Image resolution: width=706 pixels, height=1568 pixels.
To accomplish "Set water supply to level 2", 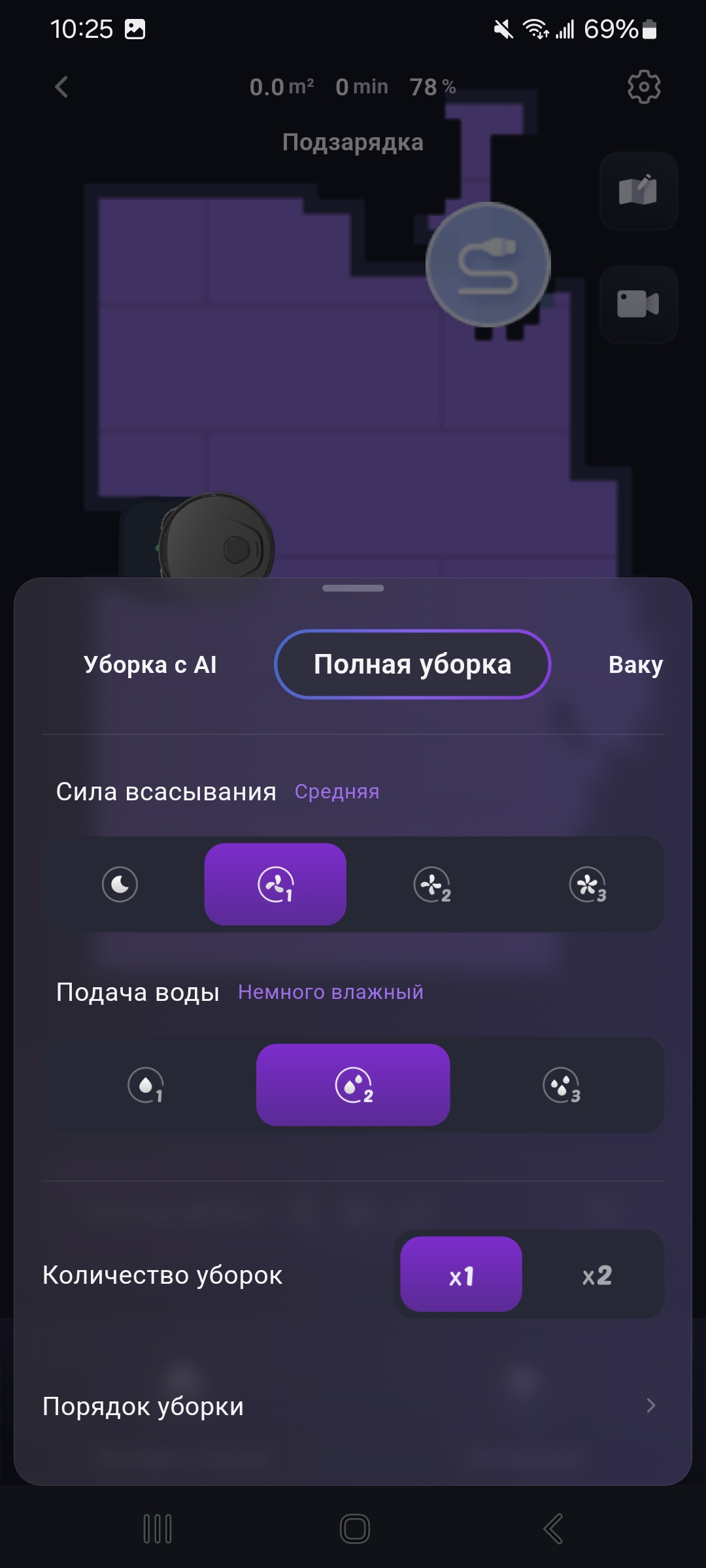I will point(353,1085).
